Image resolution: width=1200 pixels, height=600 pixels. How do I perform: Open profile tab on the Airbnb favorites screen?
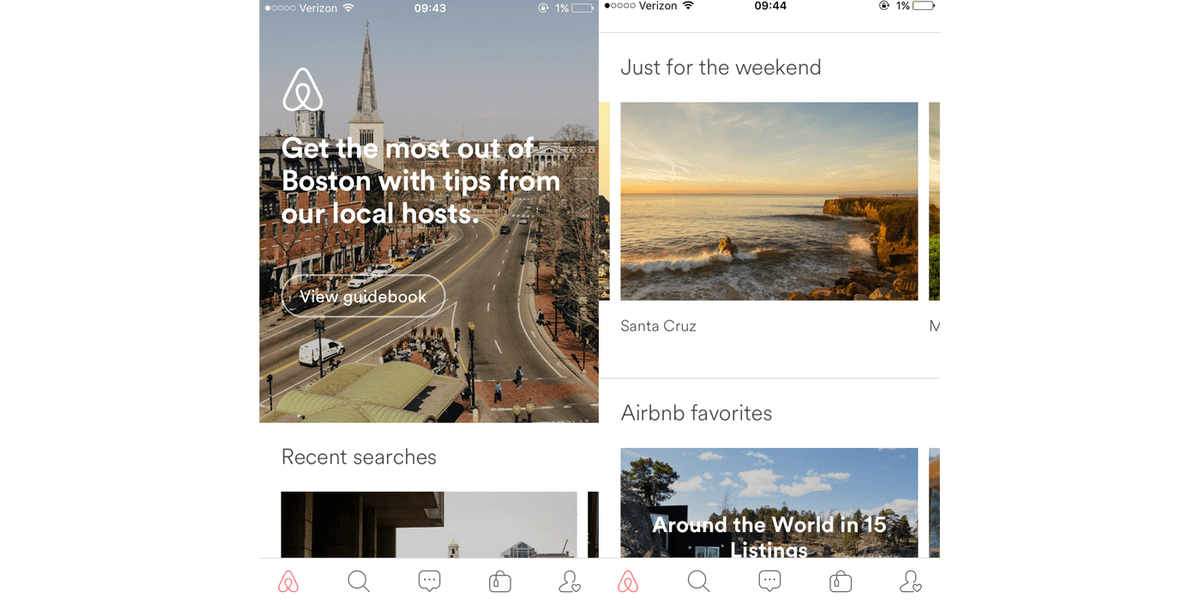[x=910, y=581]
